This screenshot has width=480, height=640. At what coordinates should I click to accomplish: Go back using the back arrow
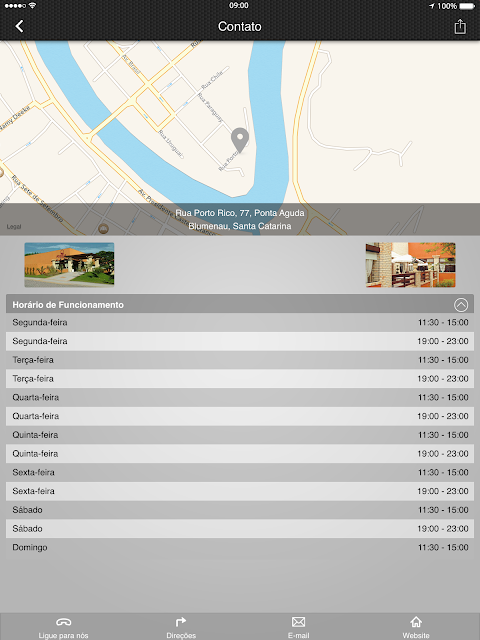click(x=19, y=27)
